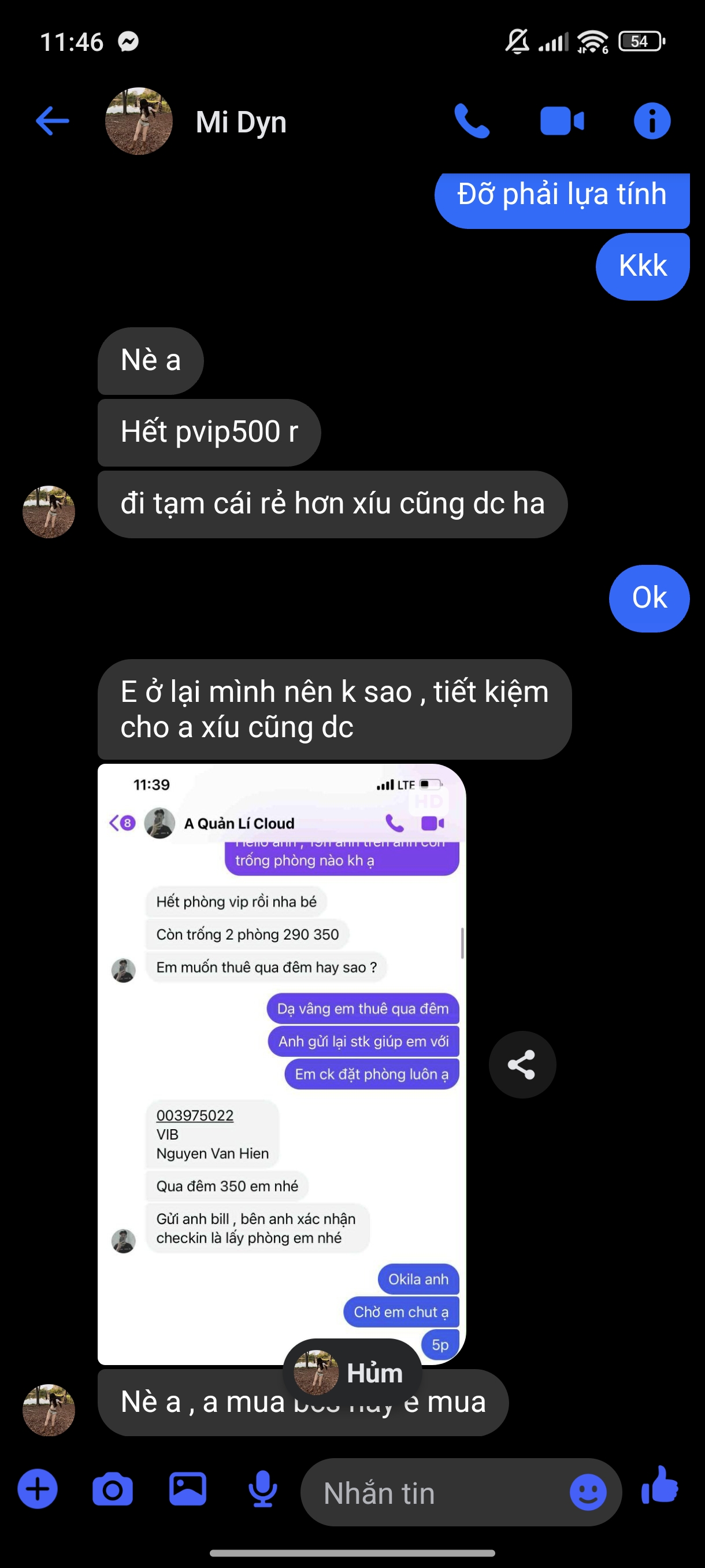705x1568 pixels.
Task: Open conversation info for Mi Dyn
Action: (x=651, y=120)
